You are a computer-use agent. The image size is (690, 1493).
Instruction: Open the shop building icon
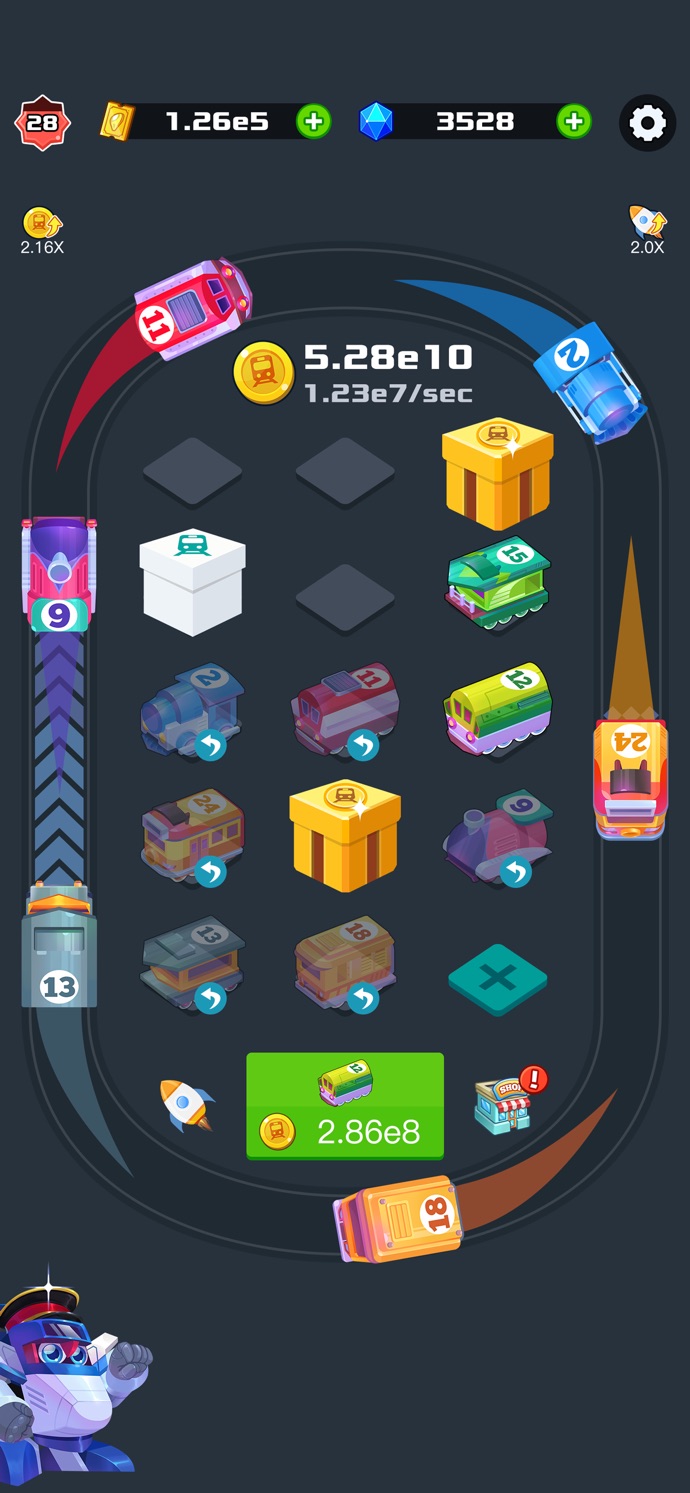(505, 1103)
